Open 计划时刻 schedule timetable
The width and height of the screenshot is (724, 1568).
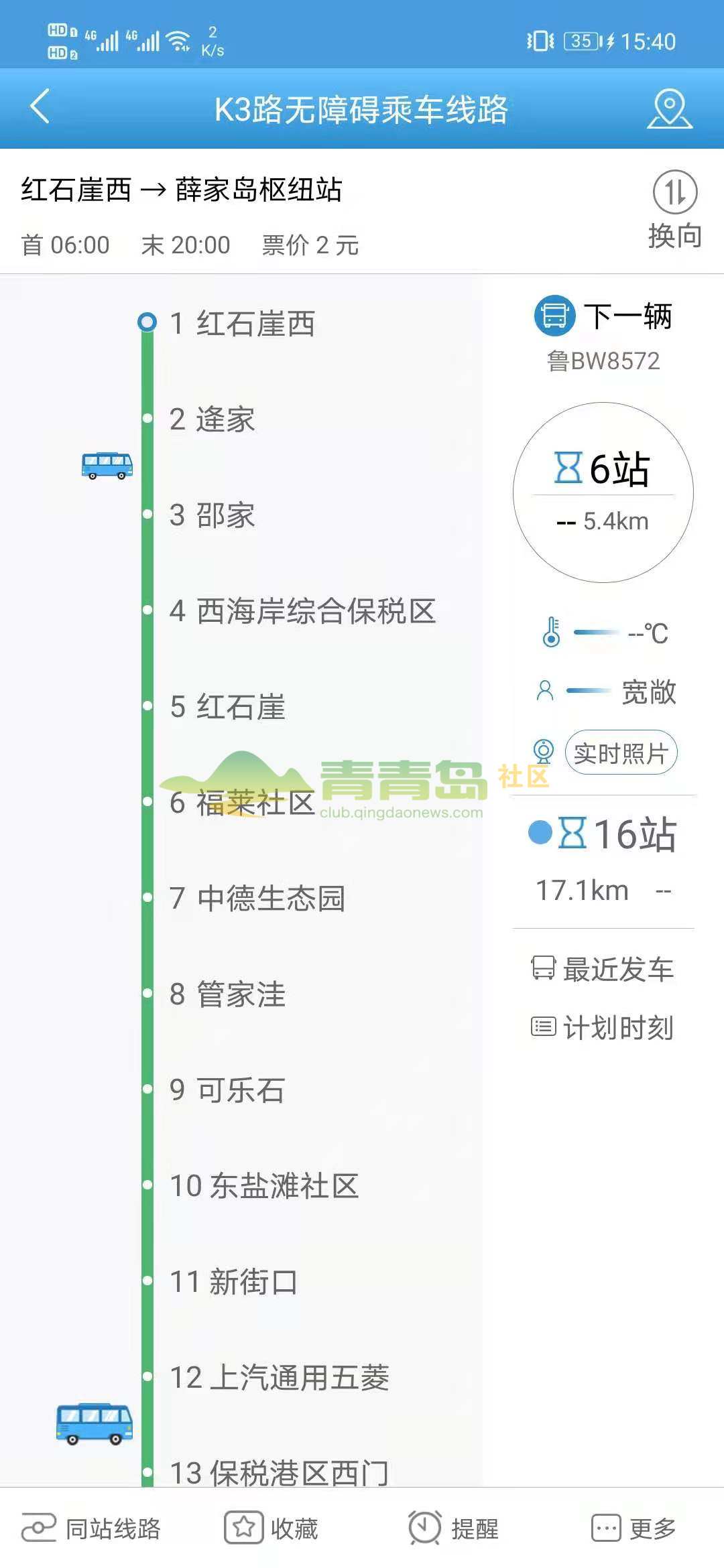(603, 1027)
